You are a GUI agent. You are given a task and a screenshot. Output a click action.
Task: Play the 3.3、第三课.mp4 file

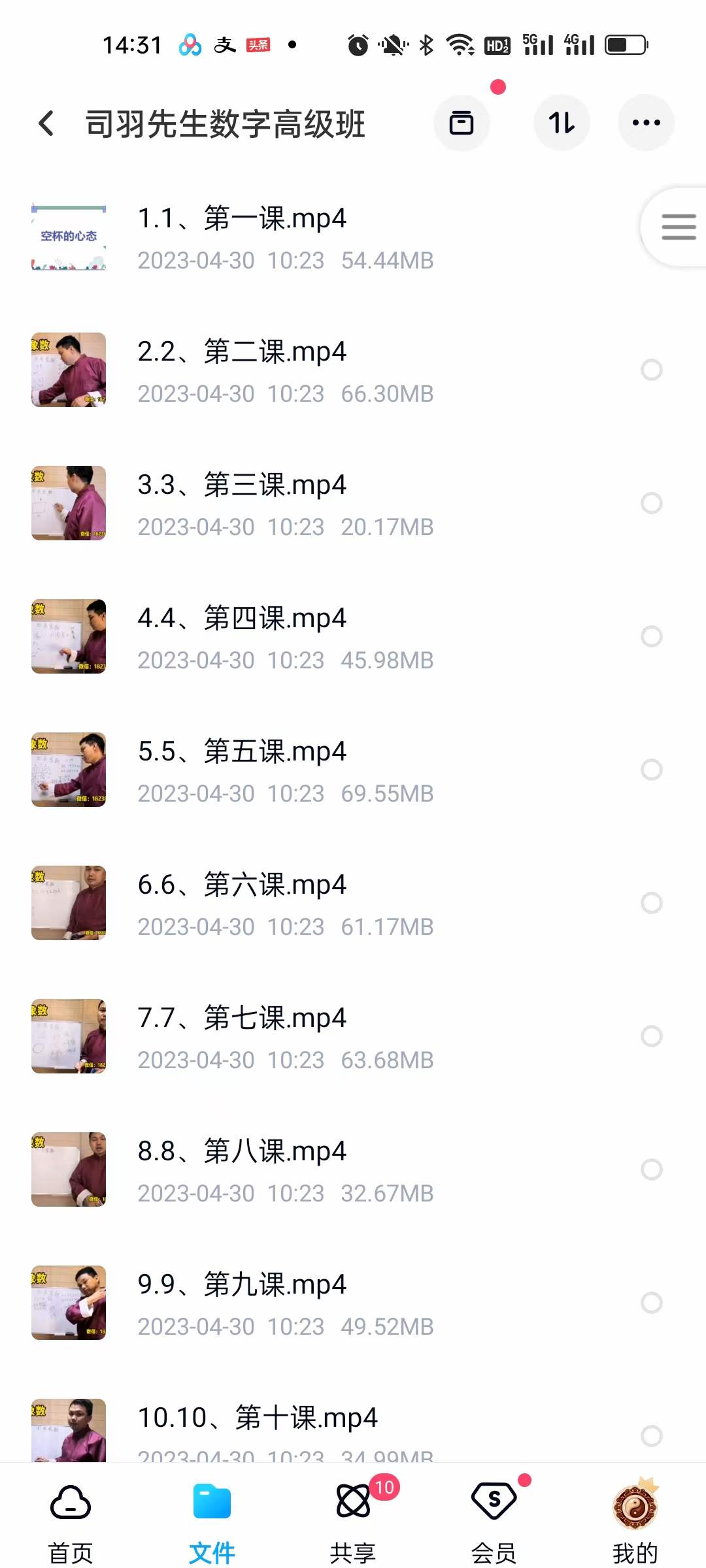click(242, 485)
